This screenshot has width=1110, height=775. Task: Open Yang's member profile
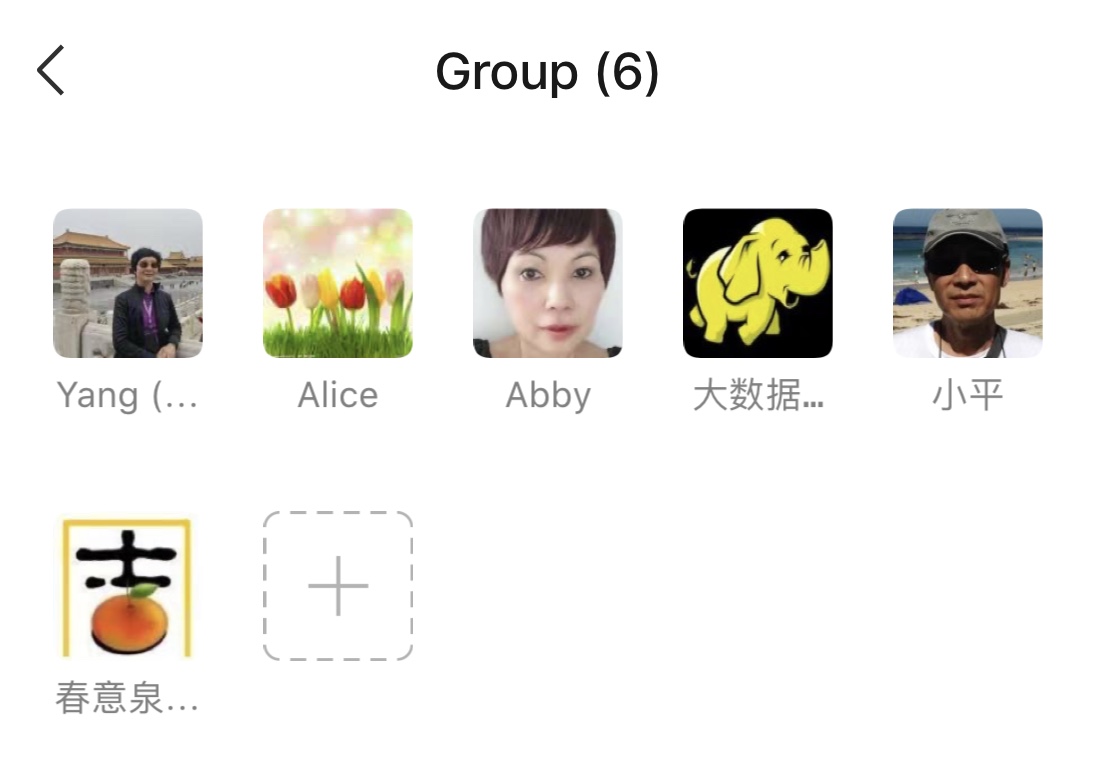click(x=128, y=283)
